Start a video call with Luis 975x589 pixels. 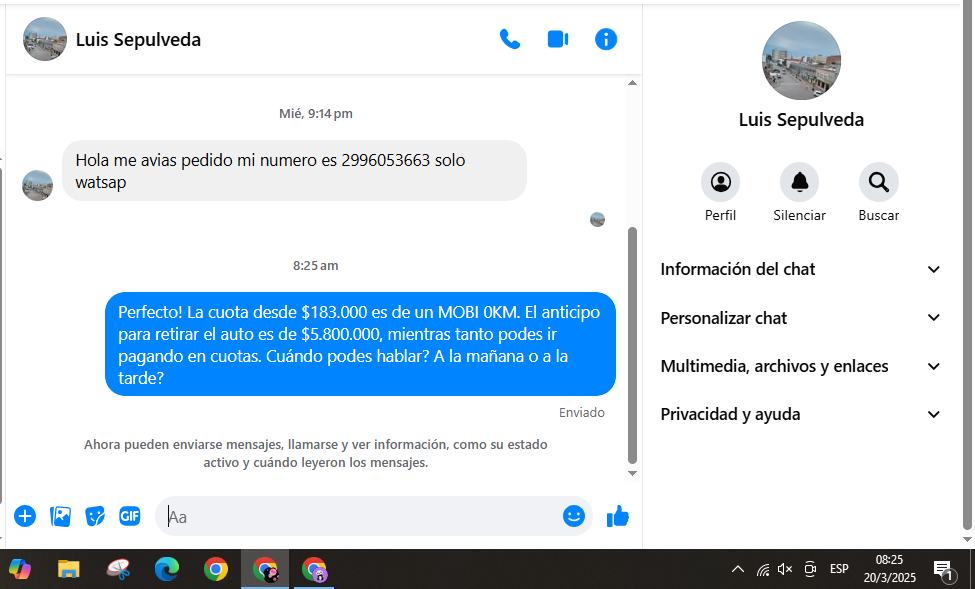[x=558, y=39]
